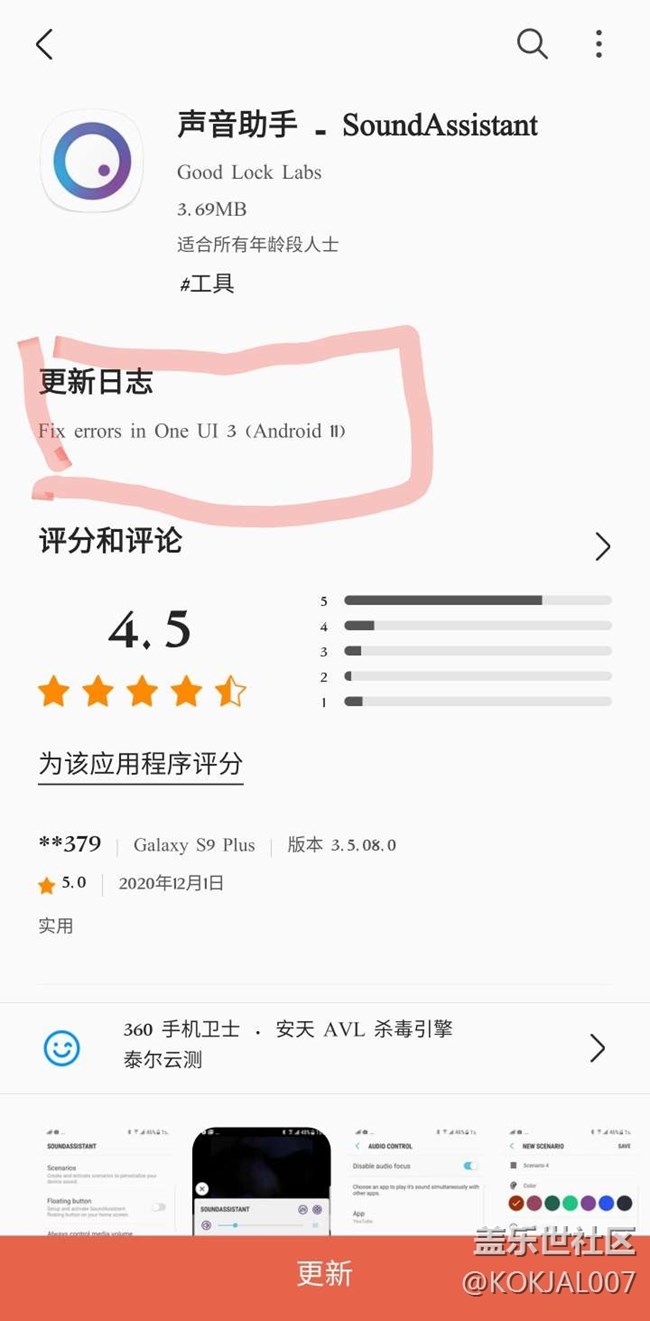Open Good Lock Labs developer page
The image size is (650, 1321).
coord(249,172)
